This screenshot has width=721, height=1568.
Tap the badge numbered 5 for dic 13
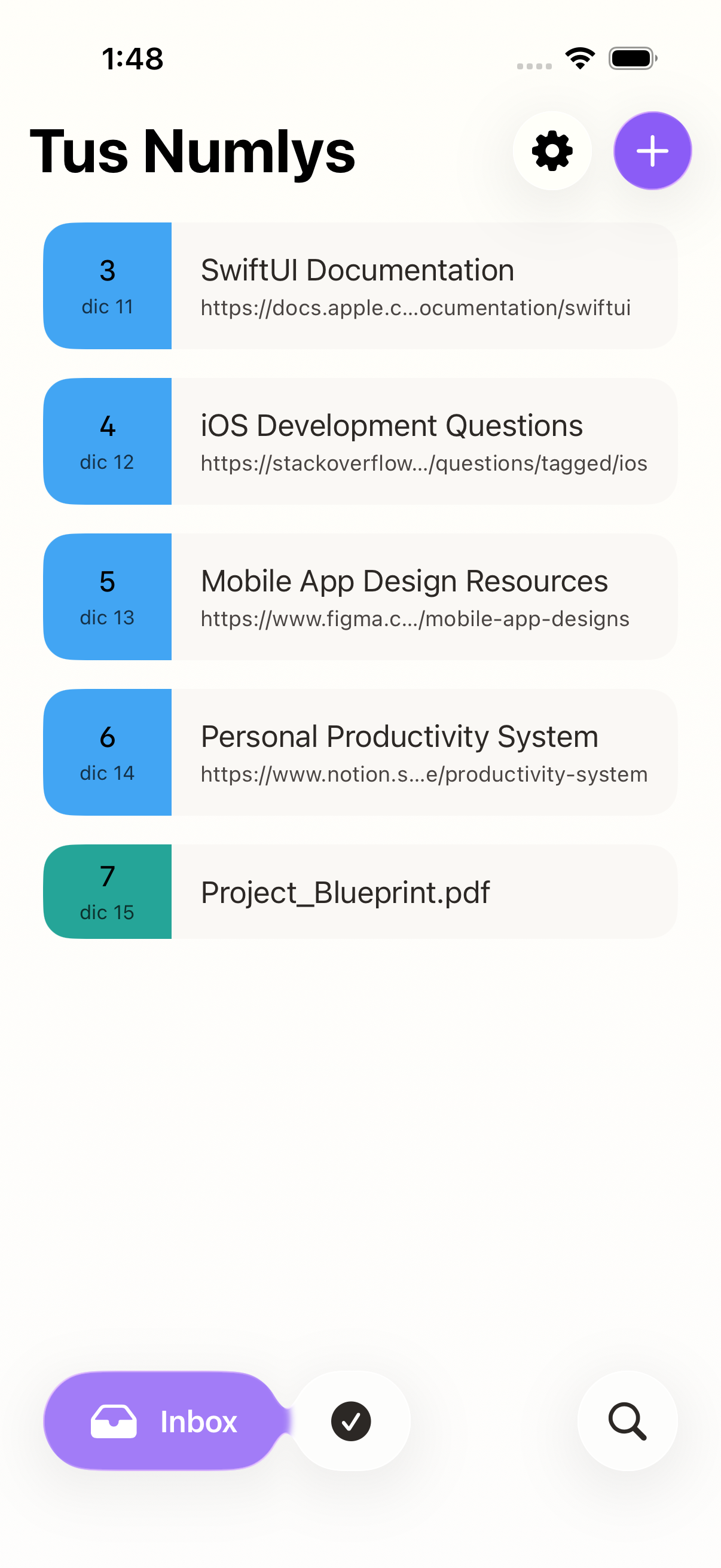[107, 597]
